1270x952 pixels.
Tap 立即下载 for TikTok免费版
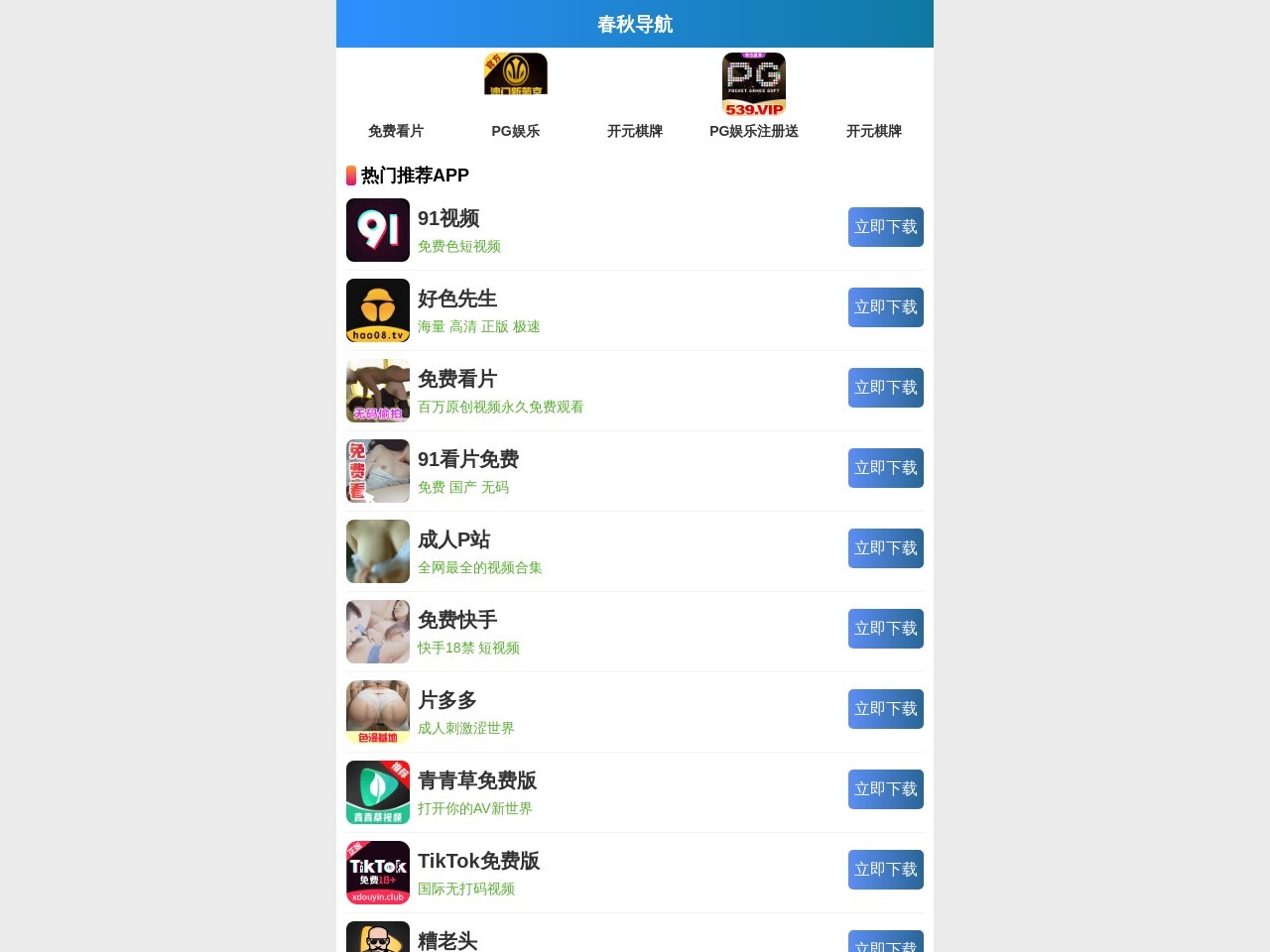point(885,870)
